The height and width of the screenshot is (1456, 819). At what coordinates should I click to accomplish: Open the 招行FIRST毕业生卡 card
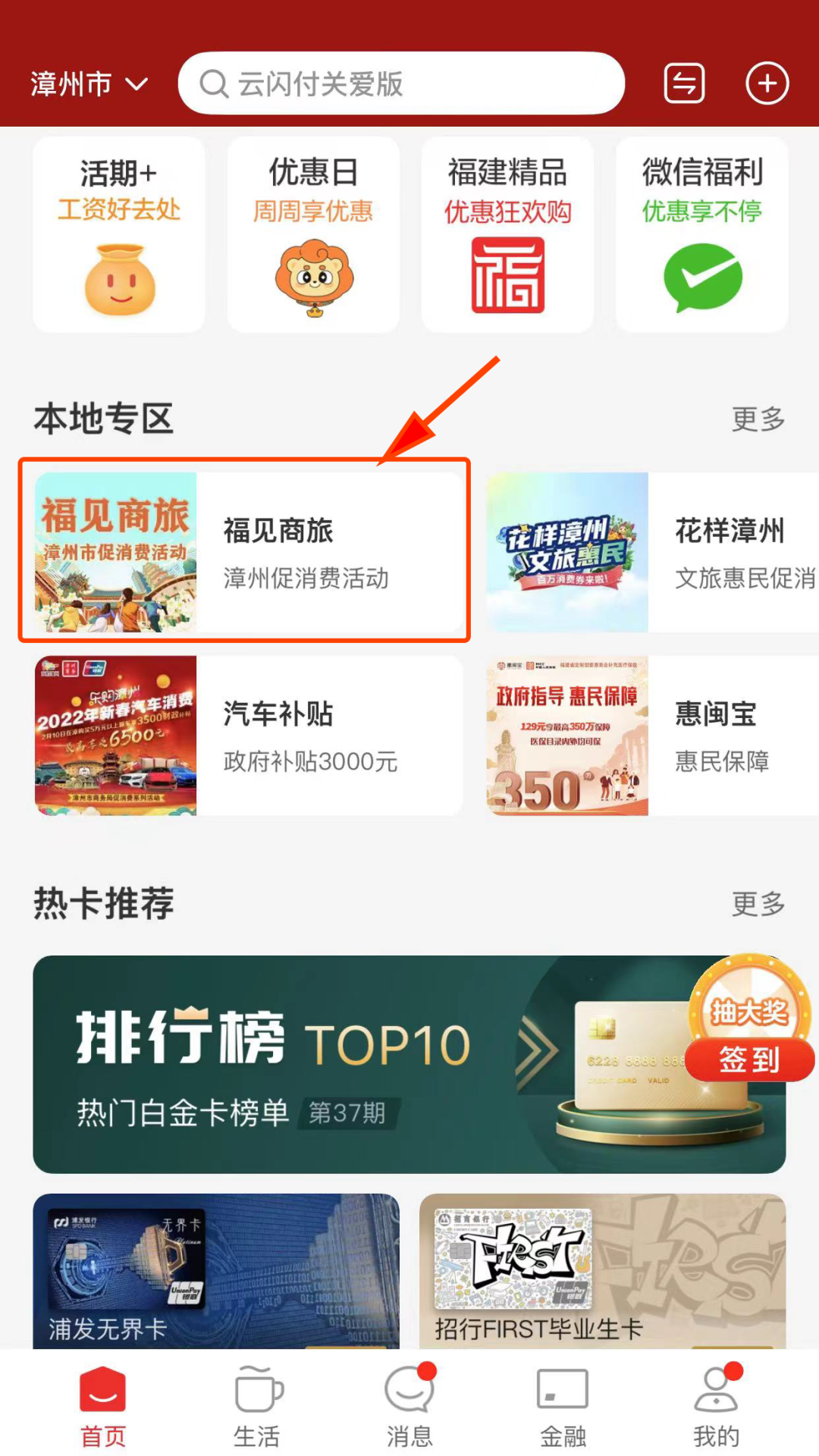pyautogui.click(x=603, y=1271)
